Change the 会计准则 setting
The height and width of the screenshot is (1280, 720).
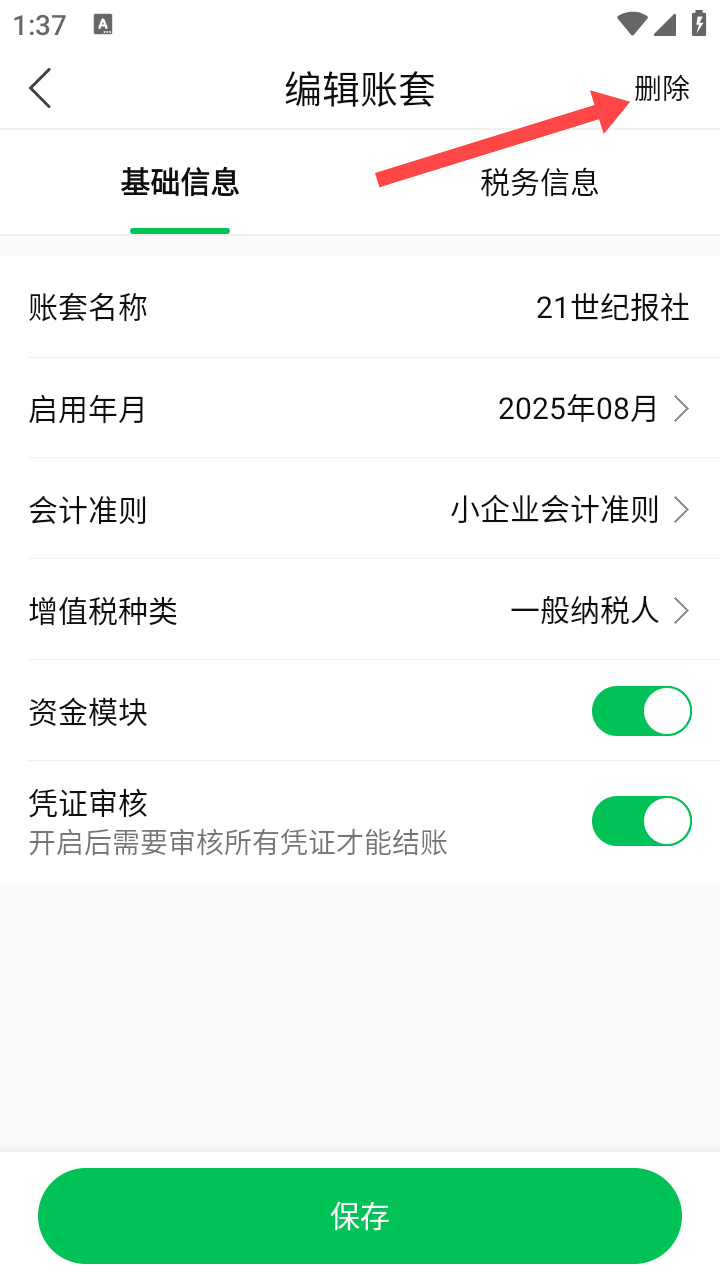pos(569,510)
